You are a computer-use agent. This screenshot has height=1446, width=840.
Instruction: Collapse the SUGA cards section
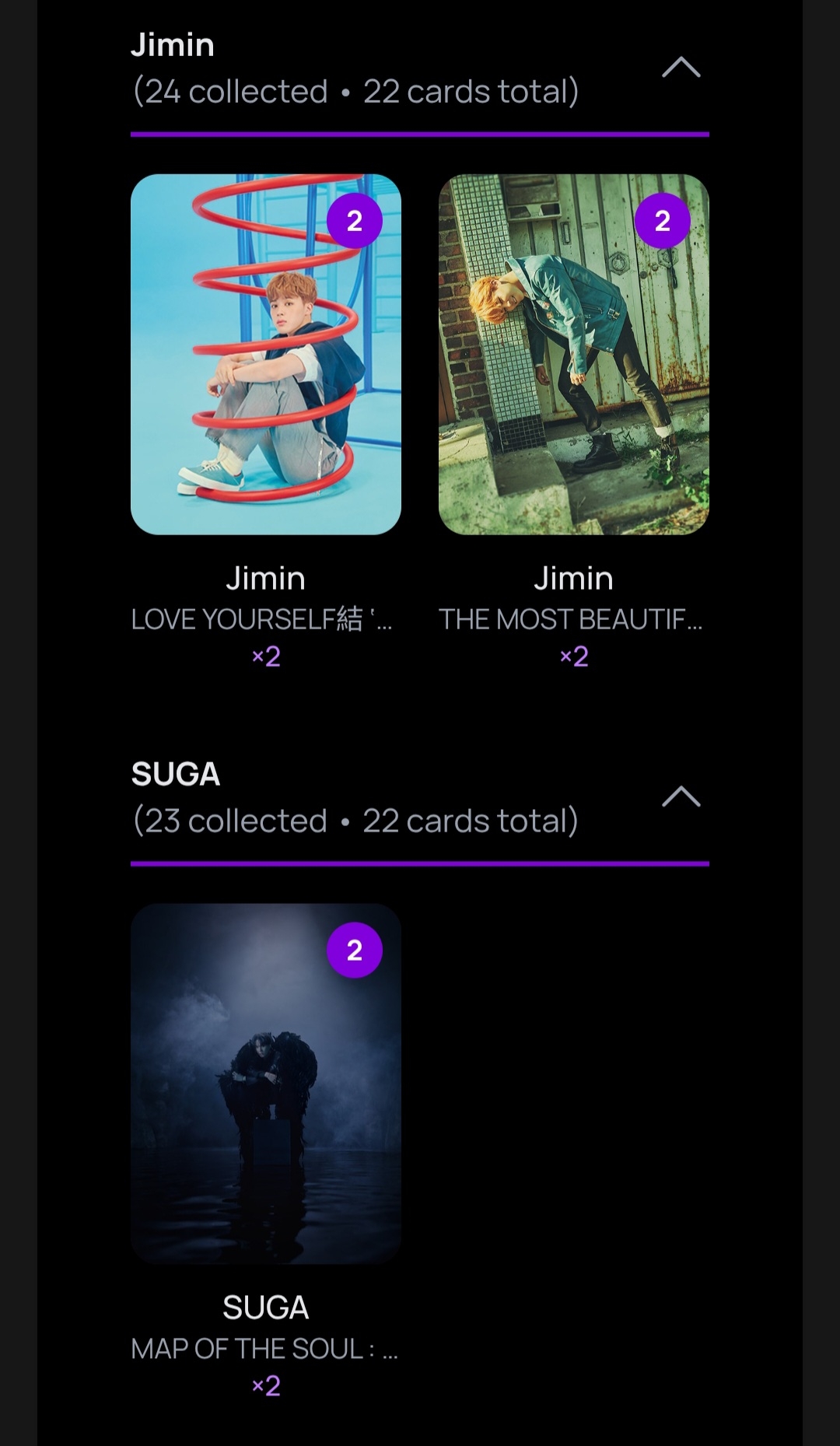tap(681, 797)
